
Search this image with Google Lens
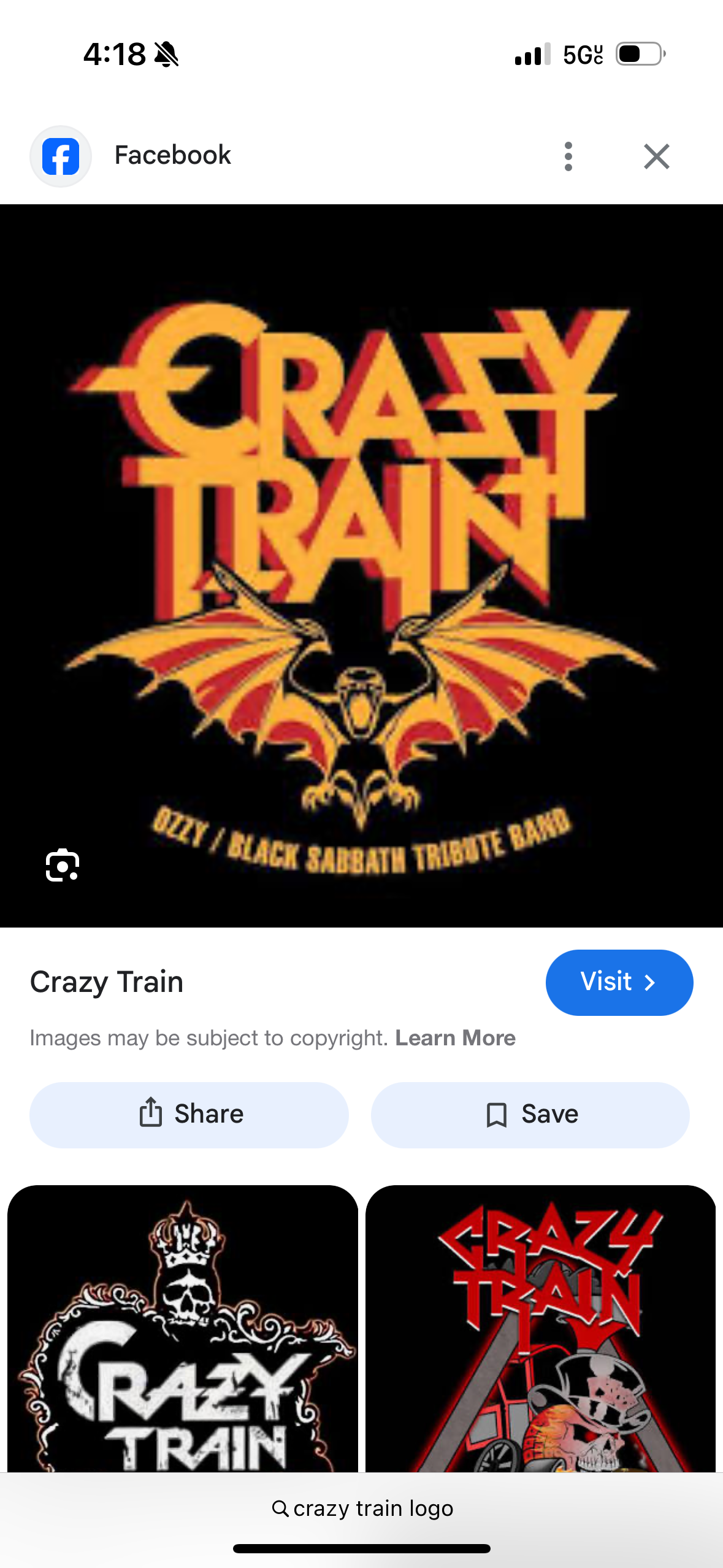click(x=63, y=865)
